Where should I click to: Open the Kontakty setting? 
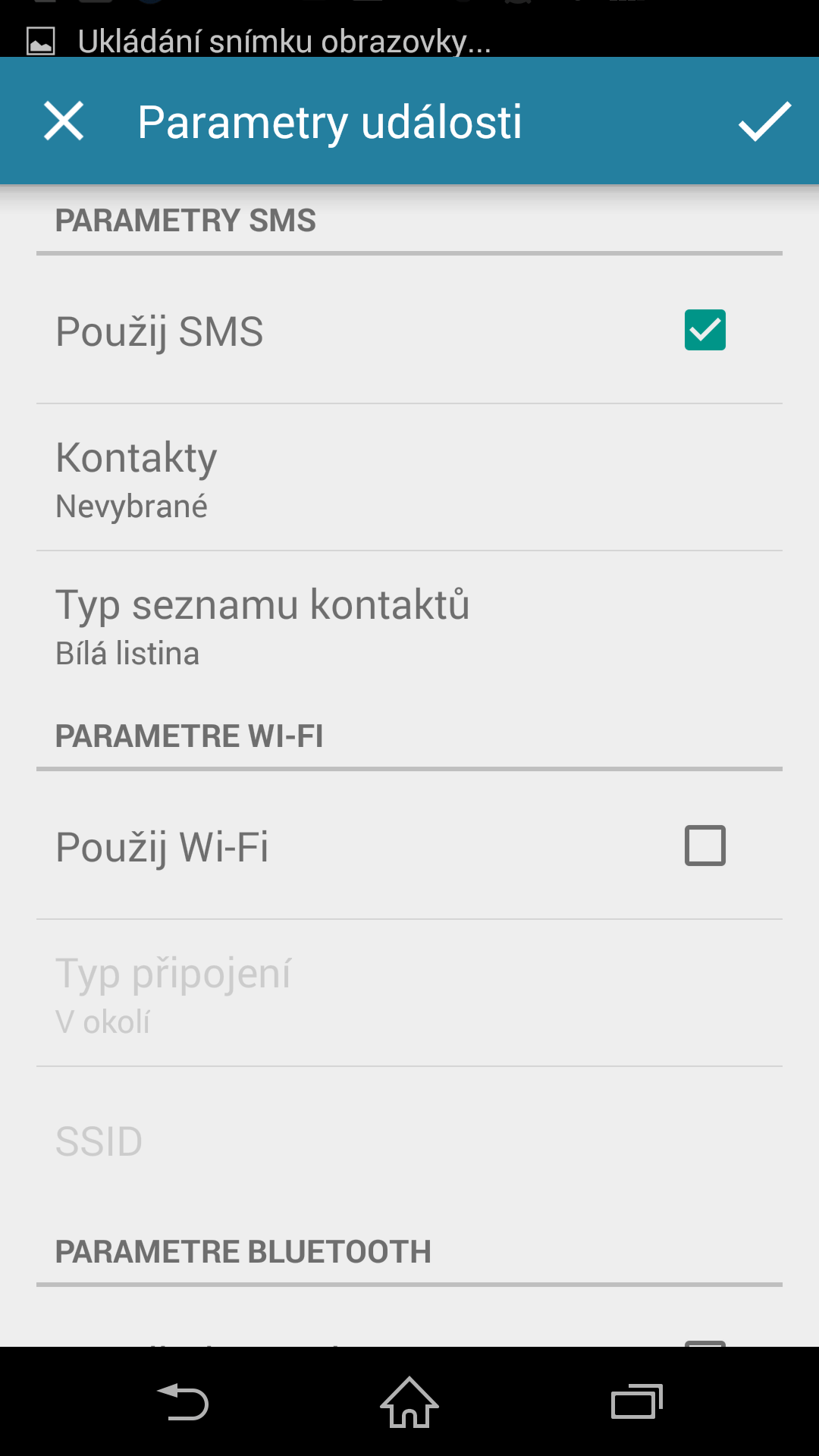pyautogui.click(x=409, y=478)
